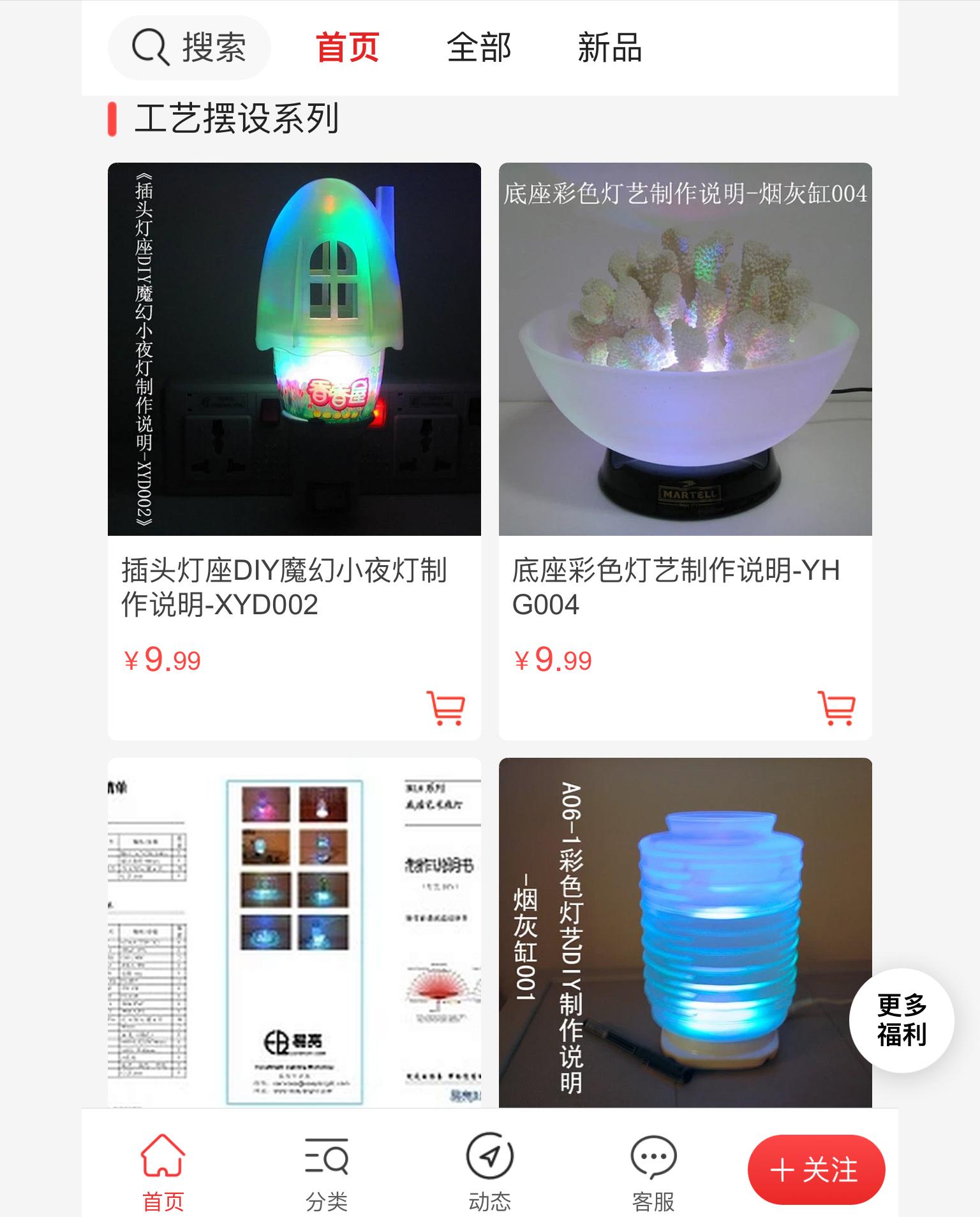The width and height of the screenshot is (980, 1217).
Task: Open the 动态 updates tab
Action: 489,1172
